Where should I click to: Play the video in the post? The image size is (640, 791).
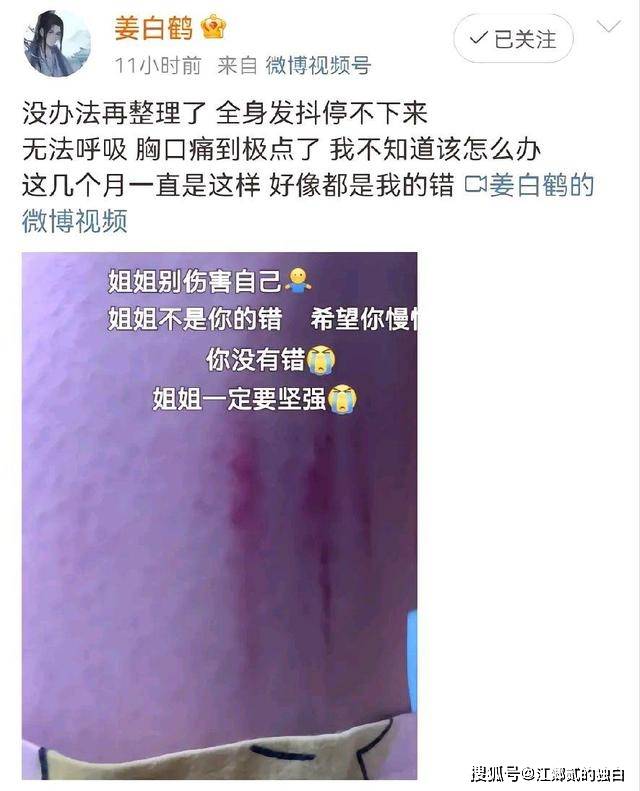pyautogui.click(x=219, y=515)
